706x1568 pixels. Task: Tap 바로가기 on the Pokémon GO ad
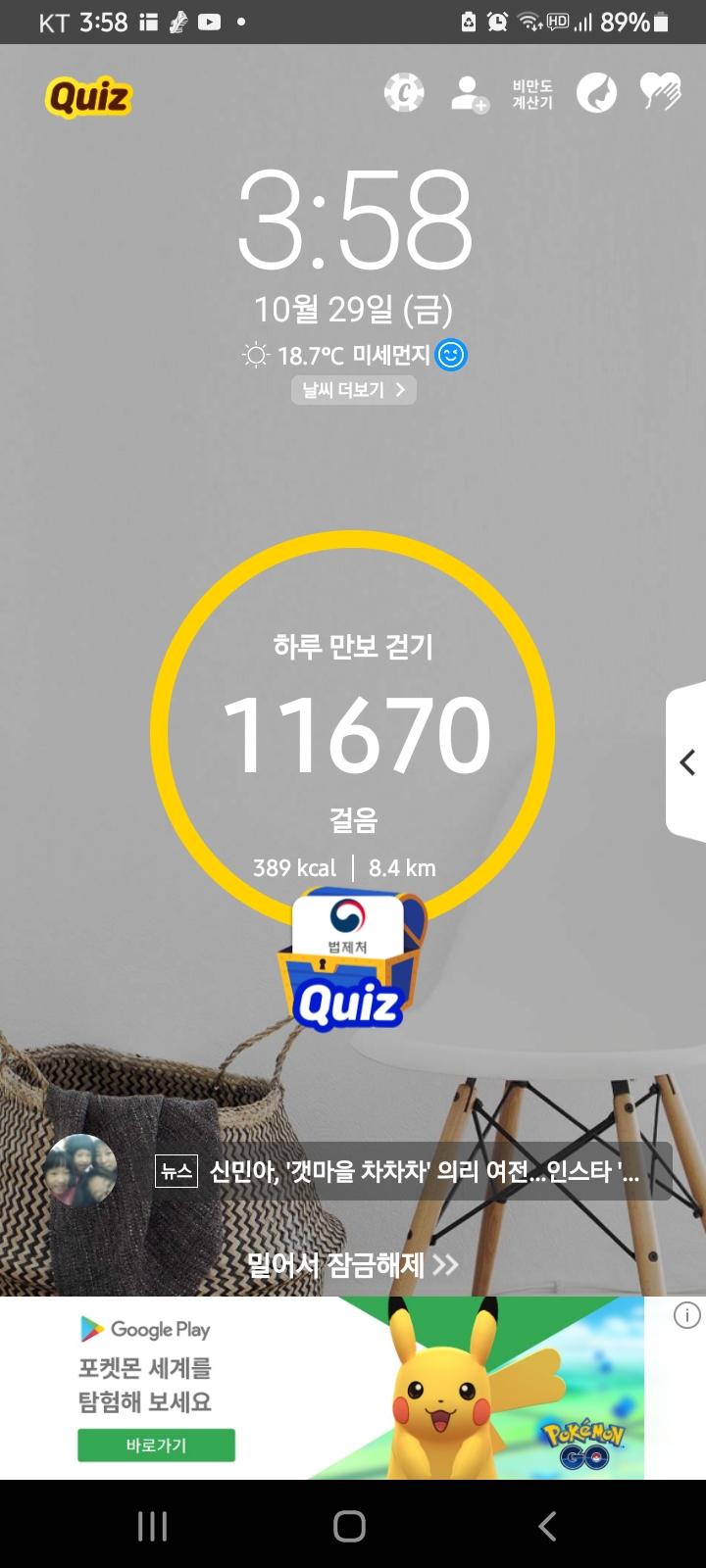[x=156, y=1445]
